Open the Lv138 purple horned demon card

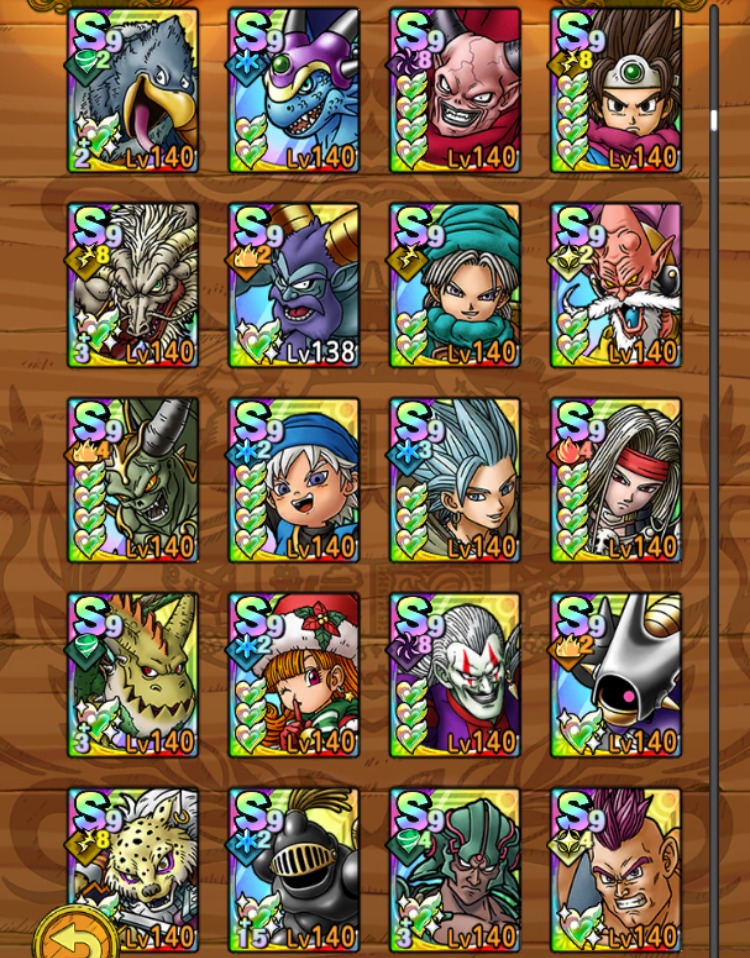tap(294, 285)
